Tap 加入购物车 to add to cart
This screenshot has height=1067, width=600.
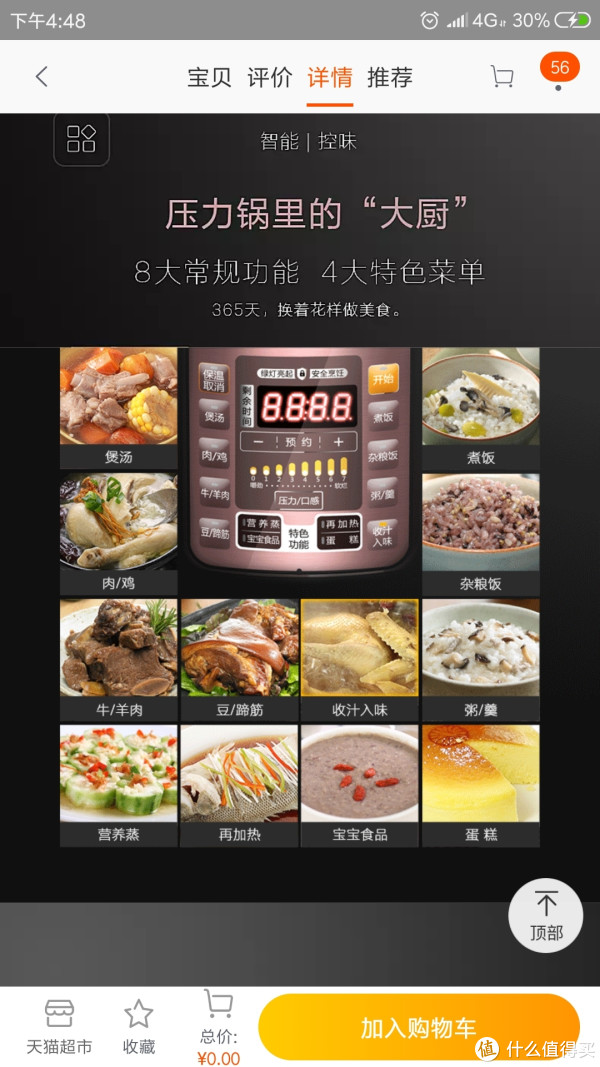(x=418, y=1027)
